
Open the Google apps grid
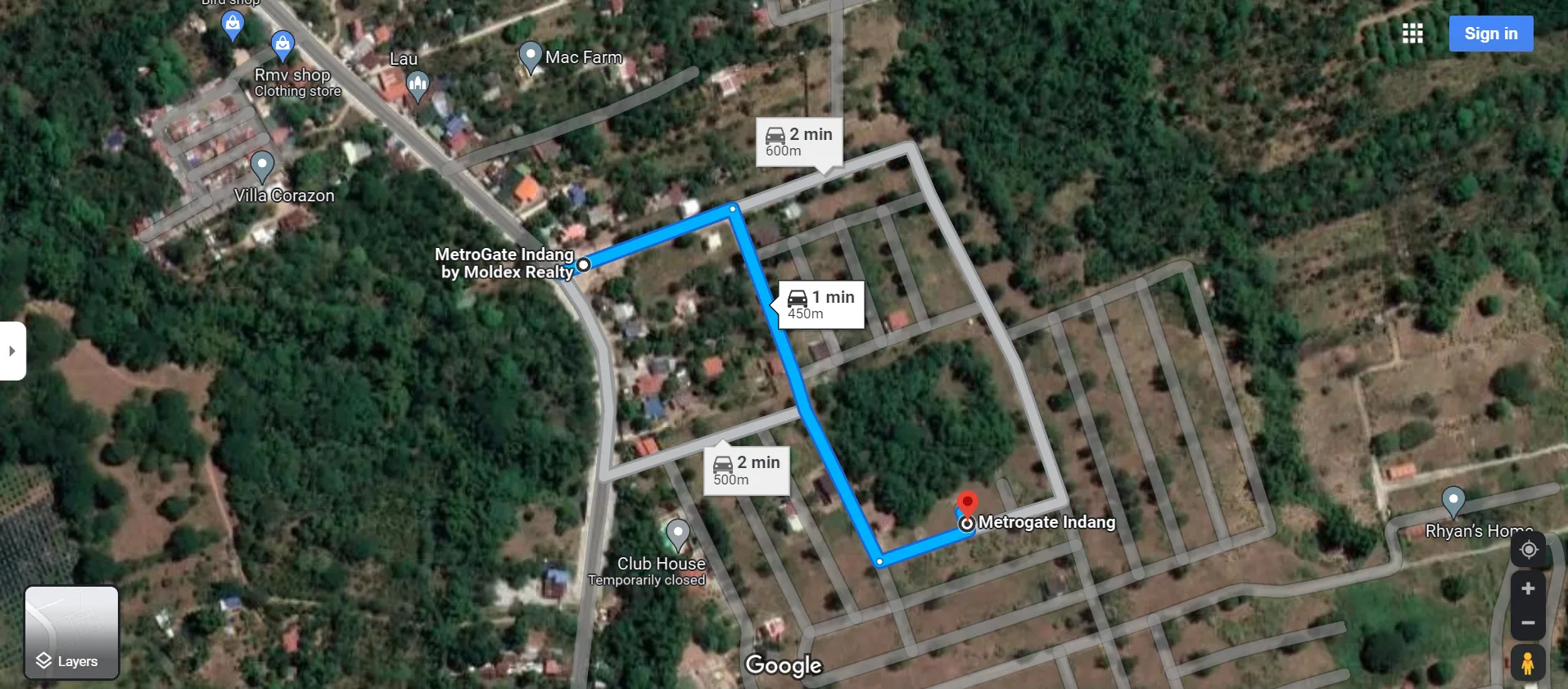(x=1412, y=34)
